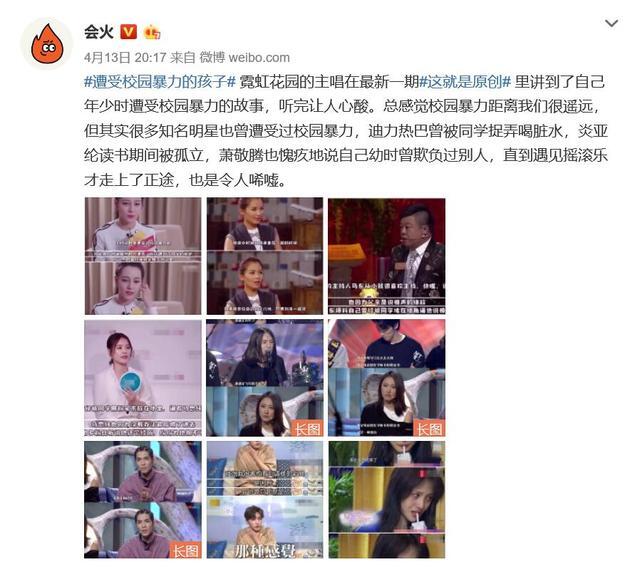This screenshot has width=640, height=567.
Task: Open hashtag #这就是原创#
Action: click(x=464, y=82)
